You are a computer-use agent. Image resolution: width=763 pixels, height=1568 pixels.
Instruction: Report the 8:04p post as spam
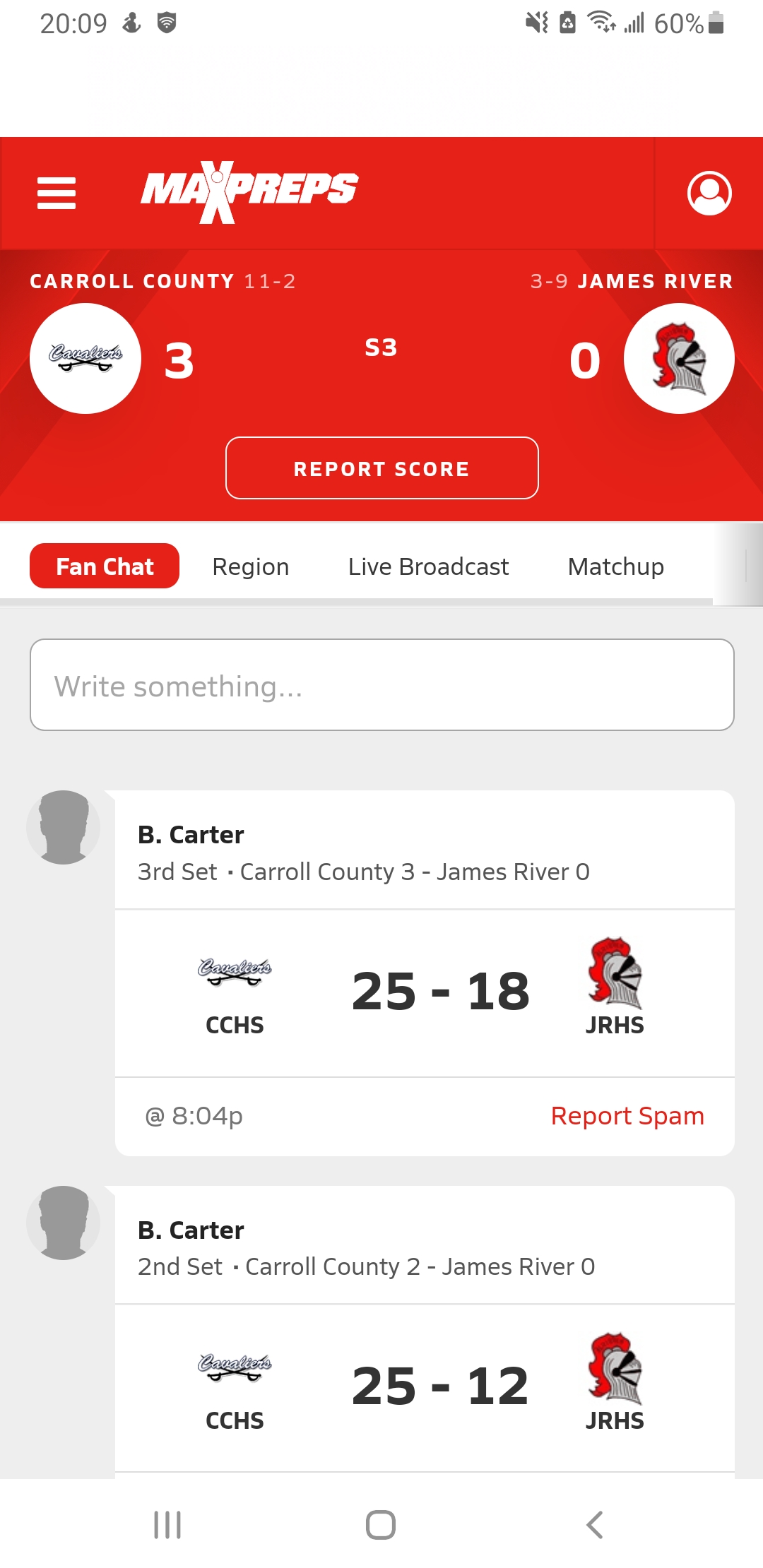(x=627, y=1116)
